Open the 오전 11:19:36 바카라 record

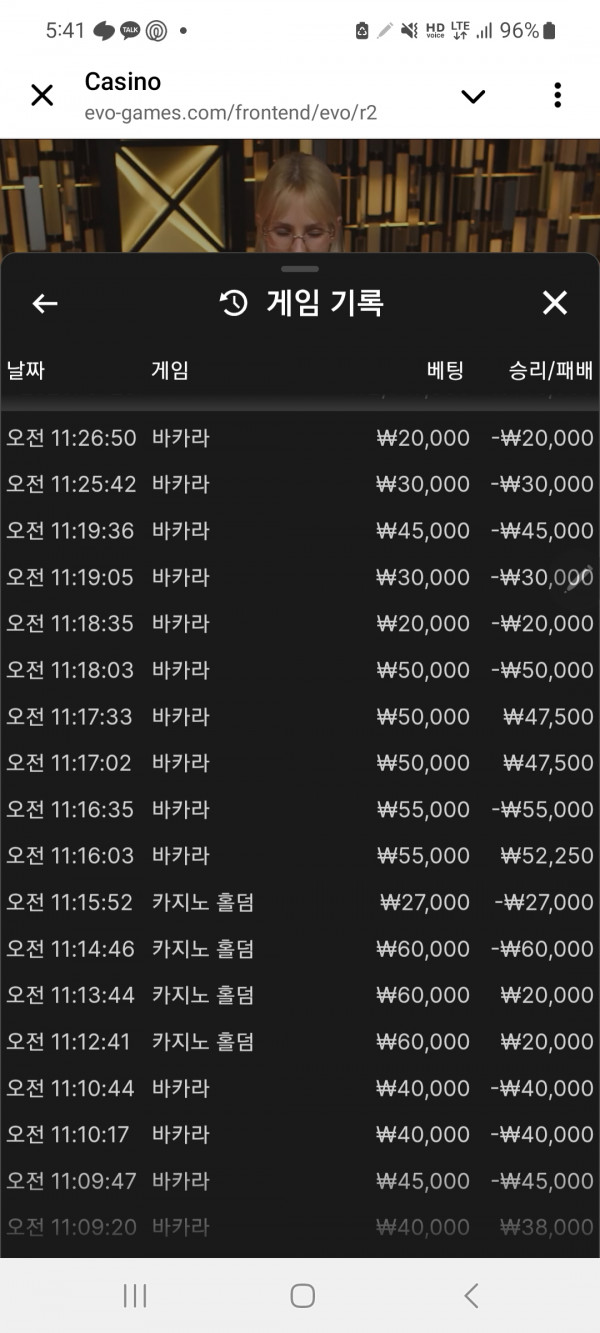tap(300, 531)
